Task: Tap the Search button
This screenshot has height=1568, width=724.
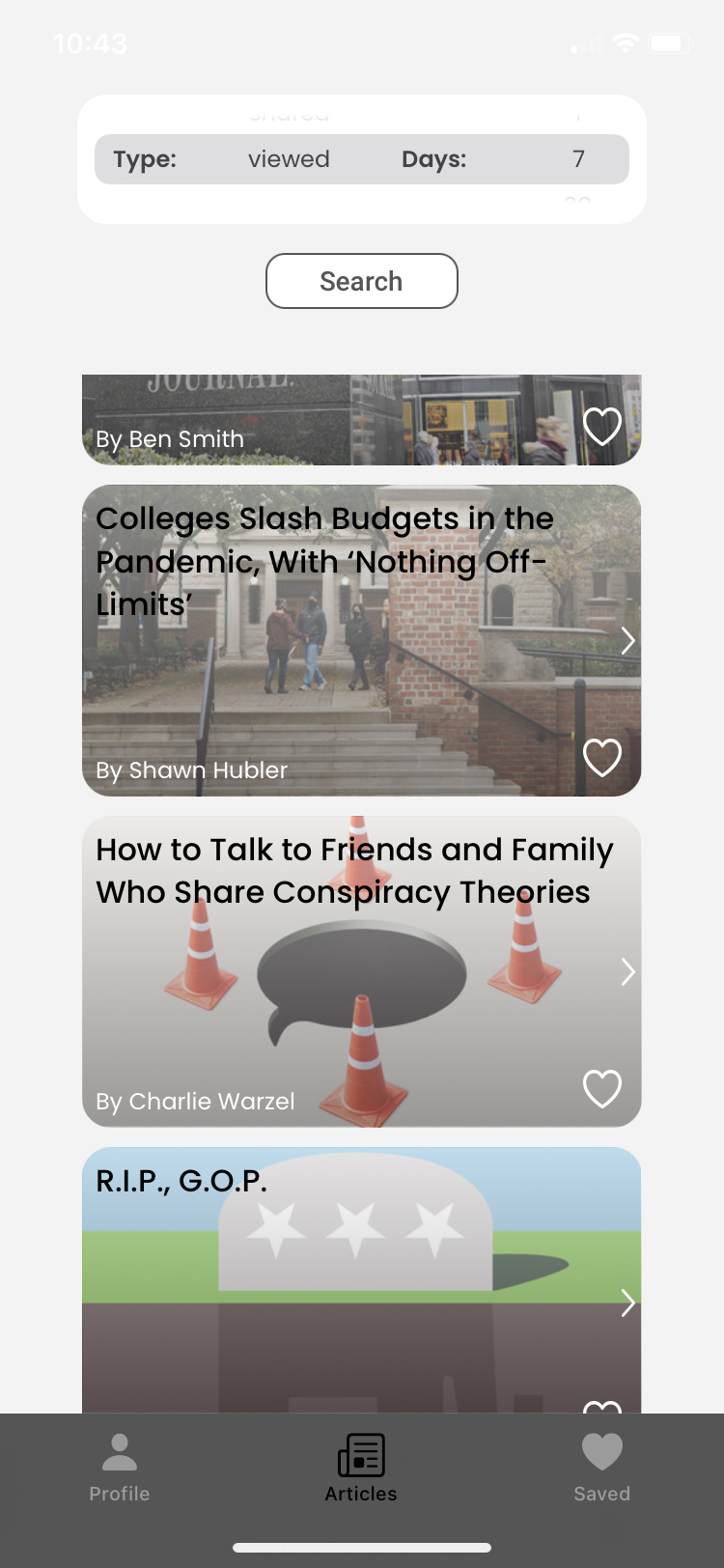Action: [x=361, y=281]
